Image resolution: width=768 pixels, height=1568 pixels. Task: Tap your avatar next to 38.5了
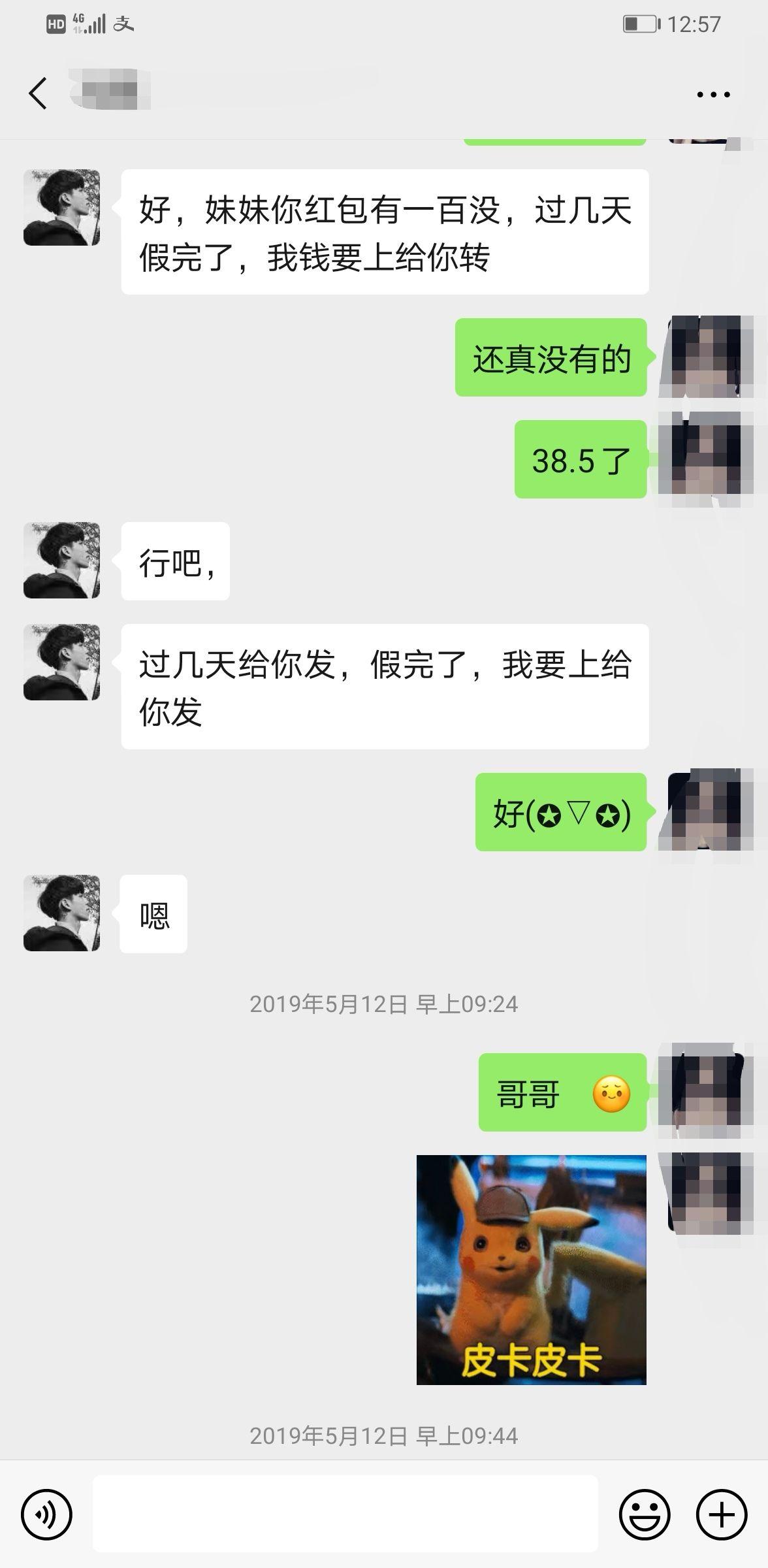tap(705, 459)
